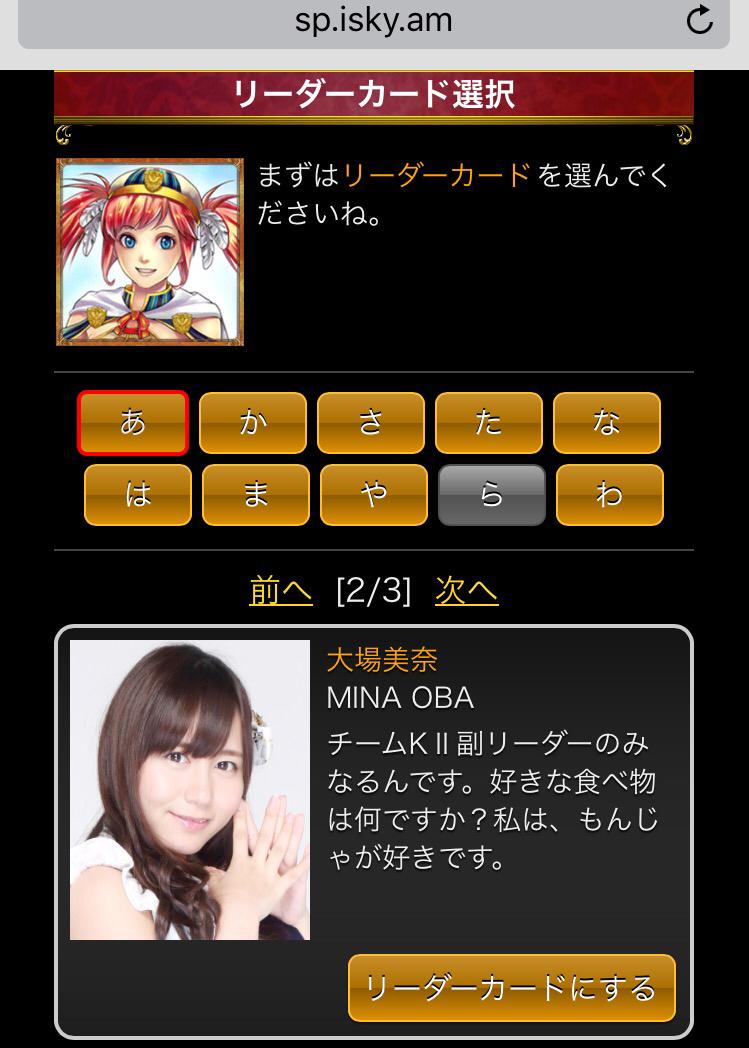Set 大場美奈 with リーダーカードにする button
The height and width of the screenshot is (1048, 749).
point(512,988)
